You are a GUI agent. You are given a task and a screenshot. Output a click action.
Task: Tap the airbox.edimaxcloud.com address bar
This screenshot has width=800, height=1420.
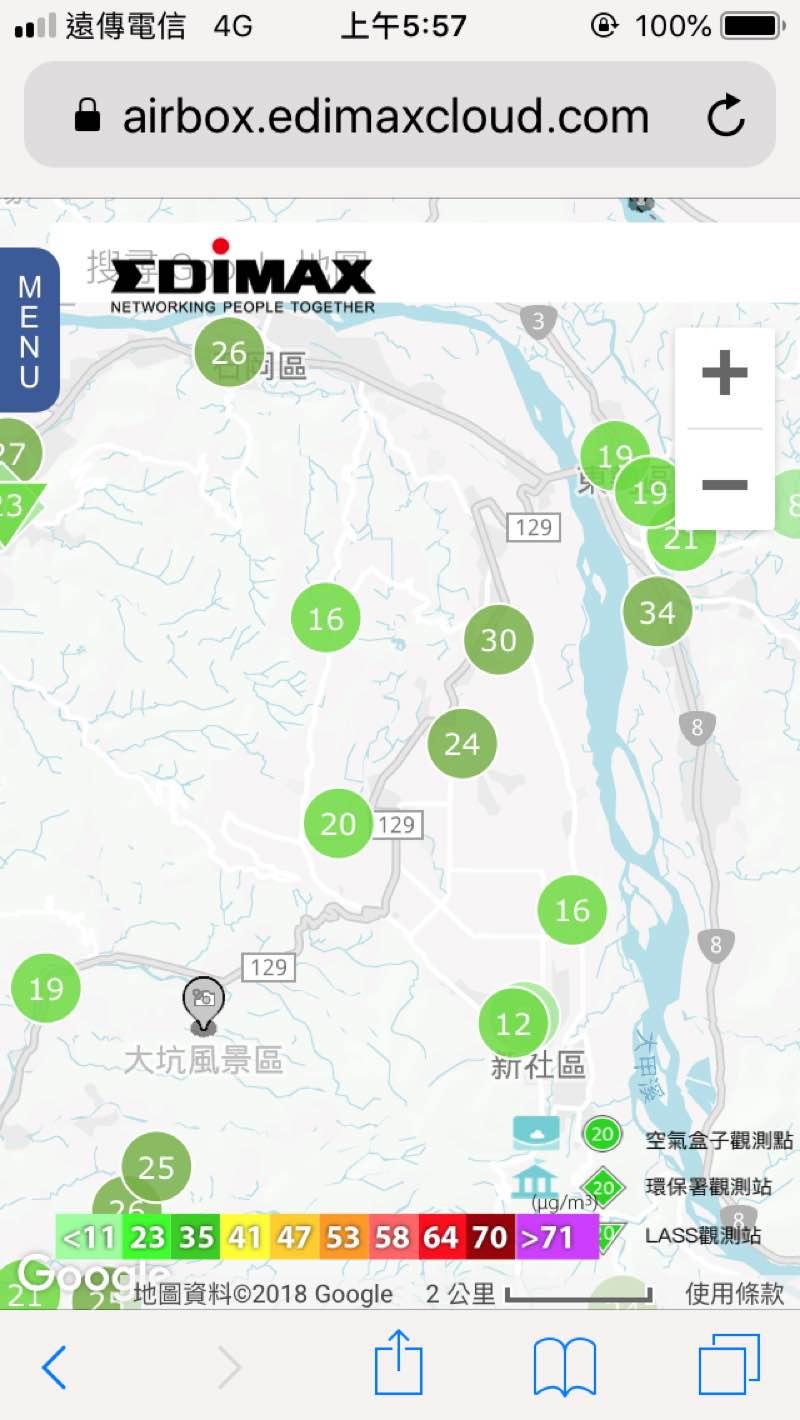(385, 117)
